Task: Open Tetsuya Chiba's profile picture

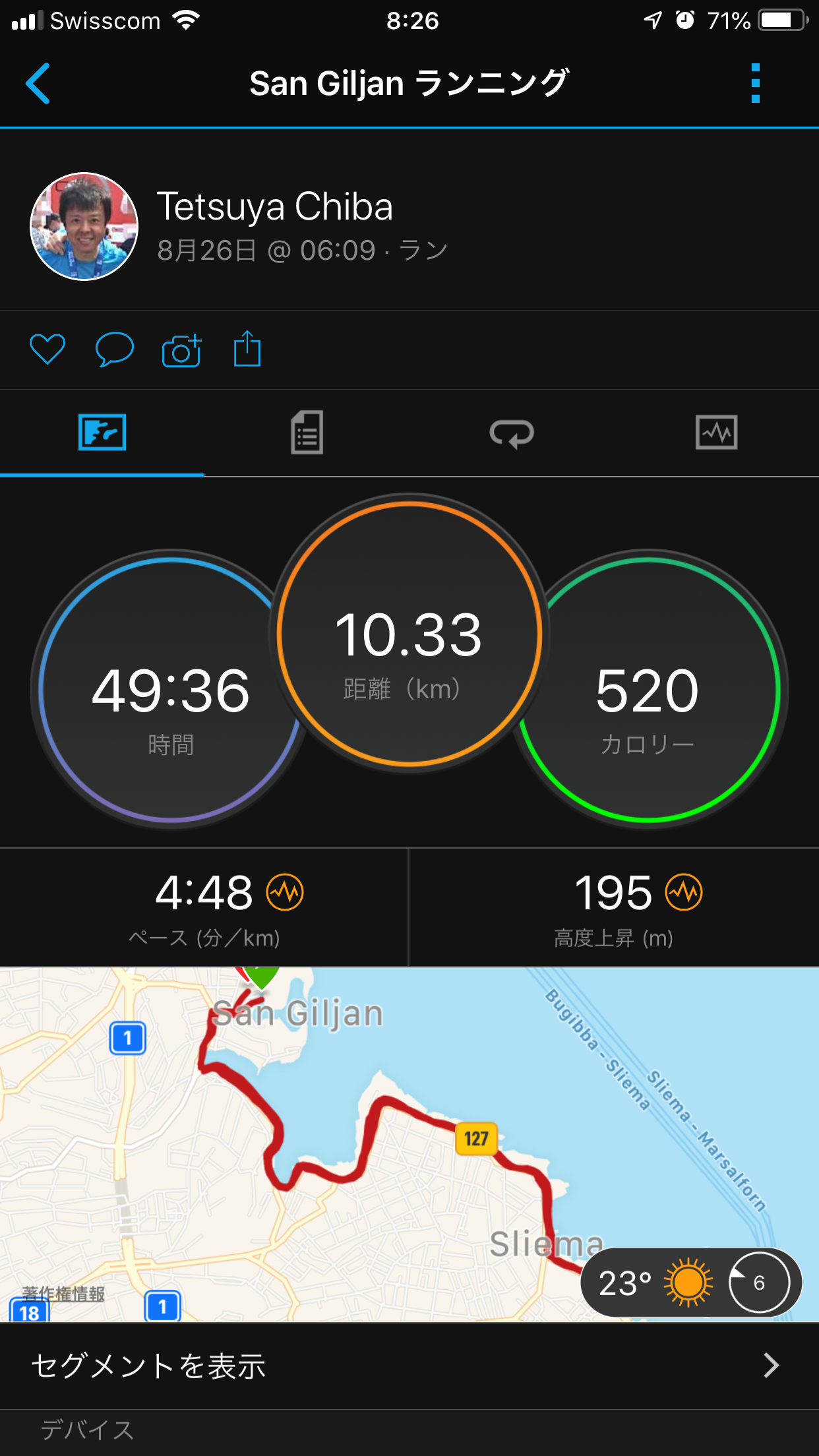Action: pyautogui.click(x=84, y=226)
